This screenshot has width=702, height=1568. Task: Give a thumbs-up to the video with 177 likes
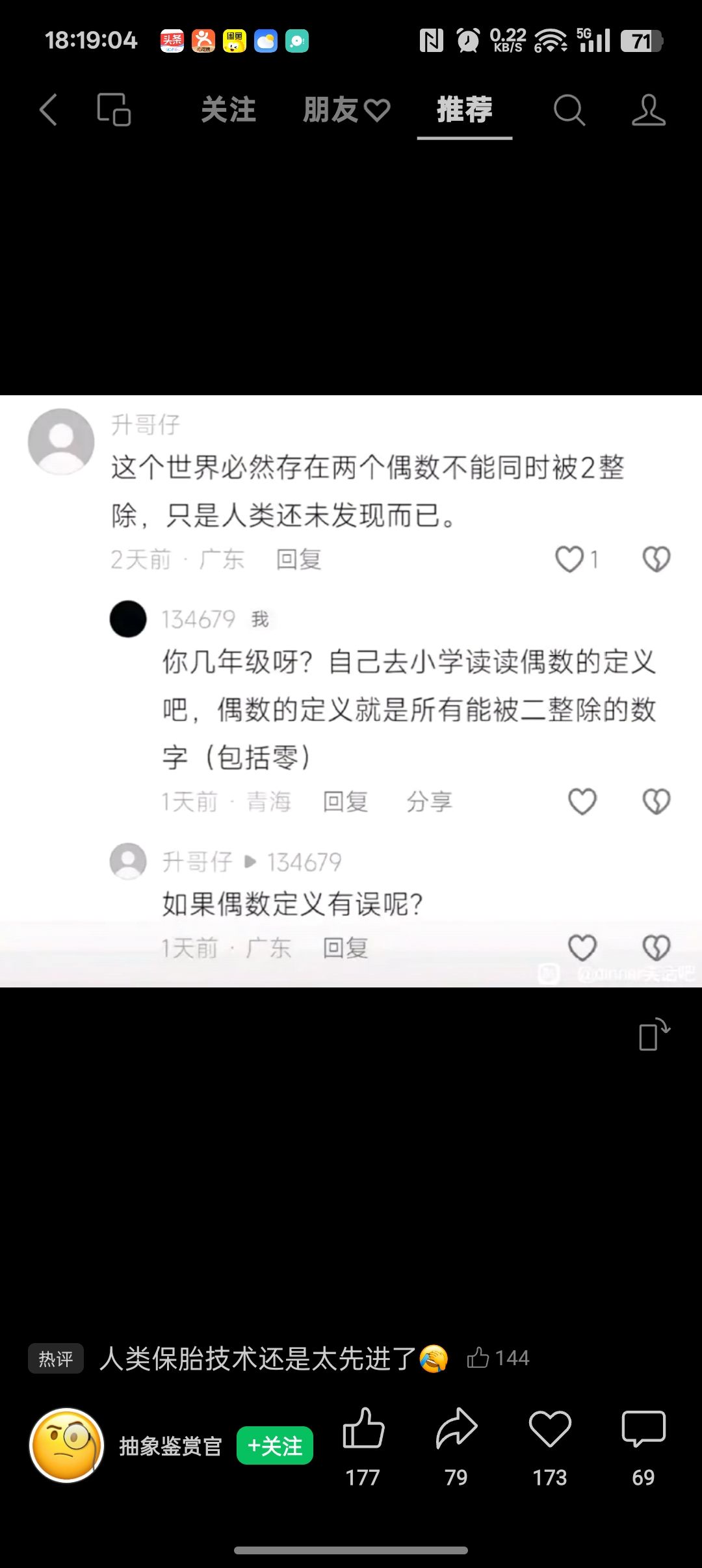pos(363,1429)
